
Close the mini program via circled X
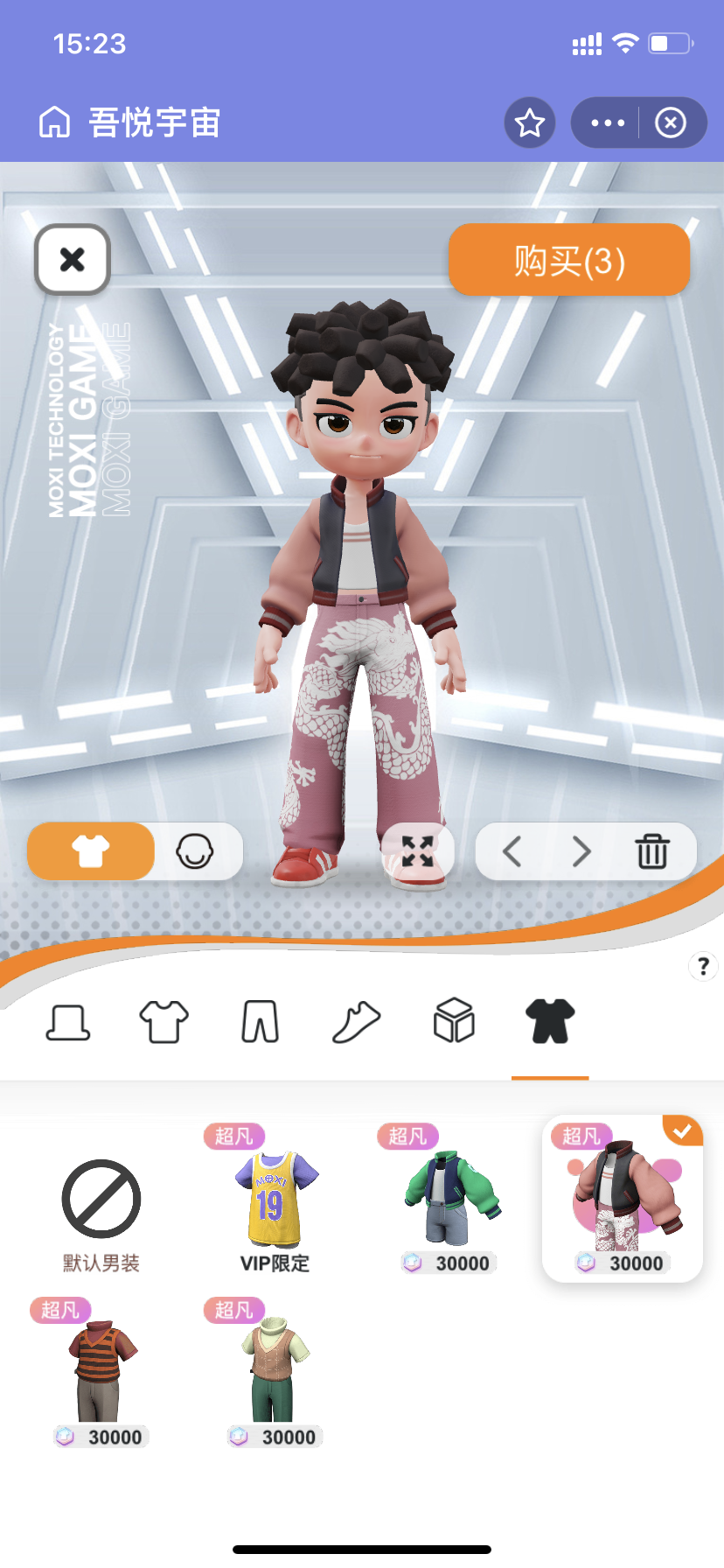[671, 122]
